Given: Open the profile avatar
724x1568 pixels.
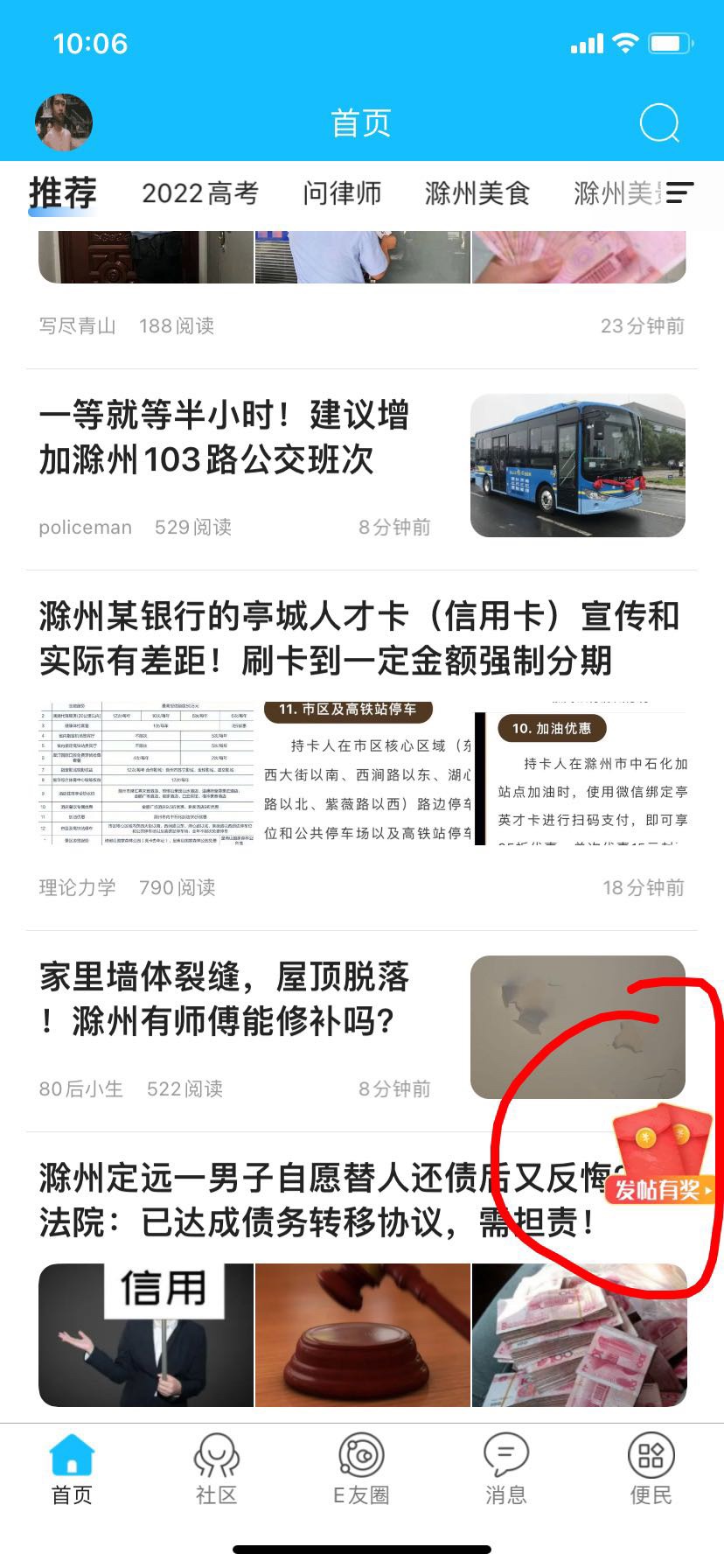Looking at the screenshot, I should click(64, 122).
